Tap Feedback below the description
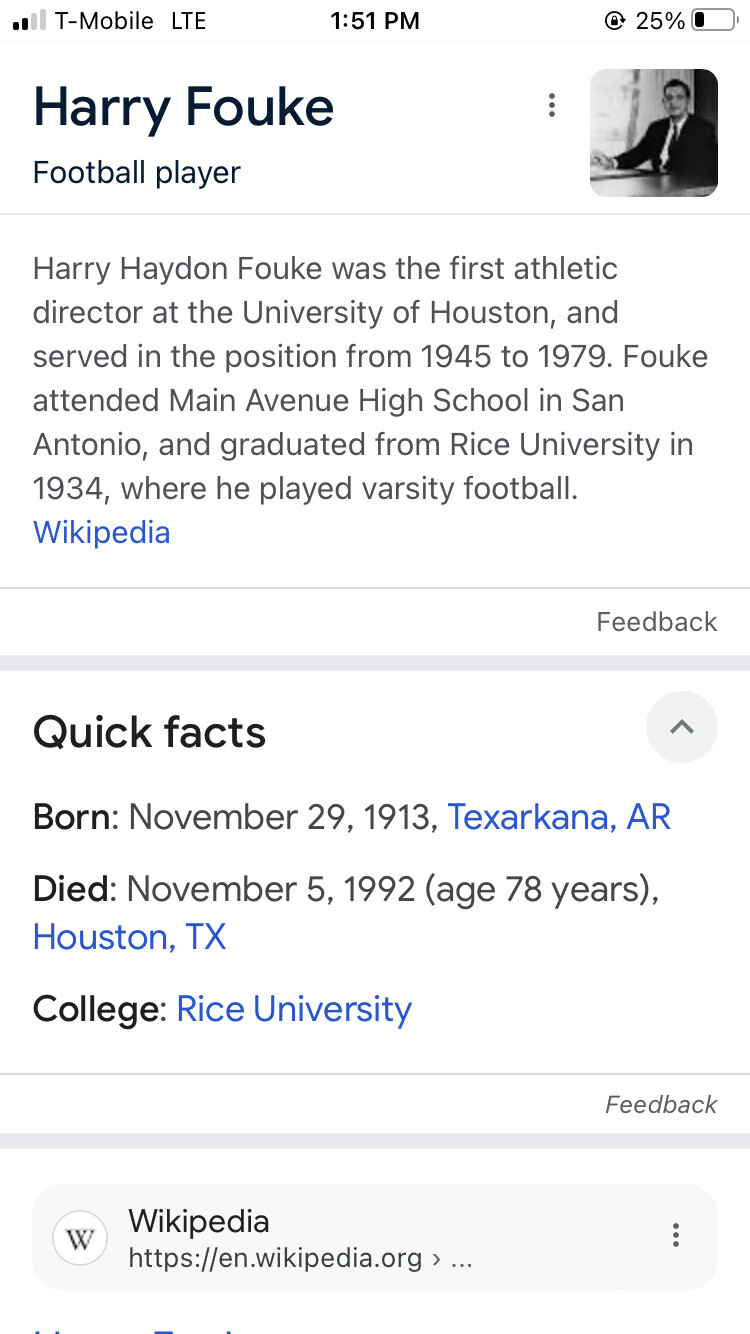Screen dimensions: 750x1334 pyautogui.click(x=657, y=622)
